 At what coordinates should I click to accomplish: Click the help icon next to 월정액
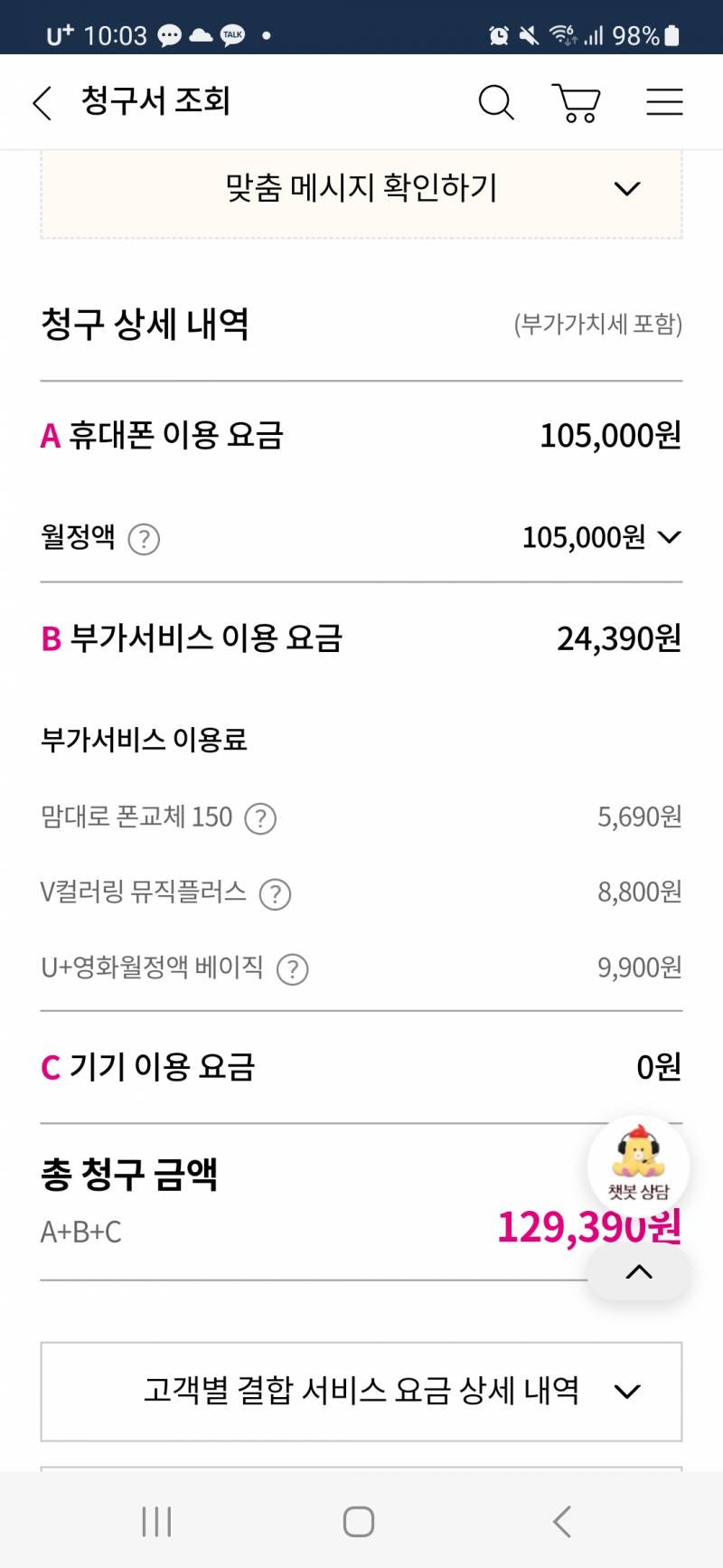click(145, 538)
